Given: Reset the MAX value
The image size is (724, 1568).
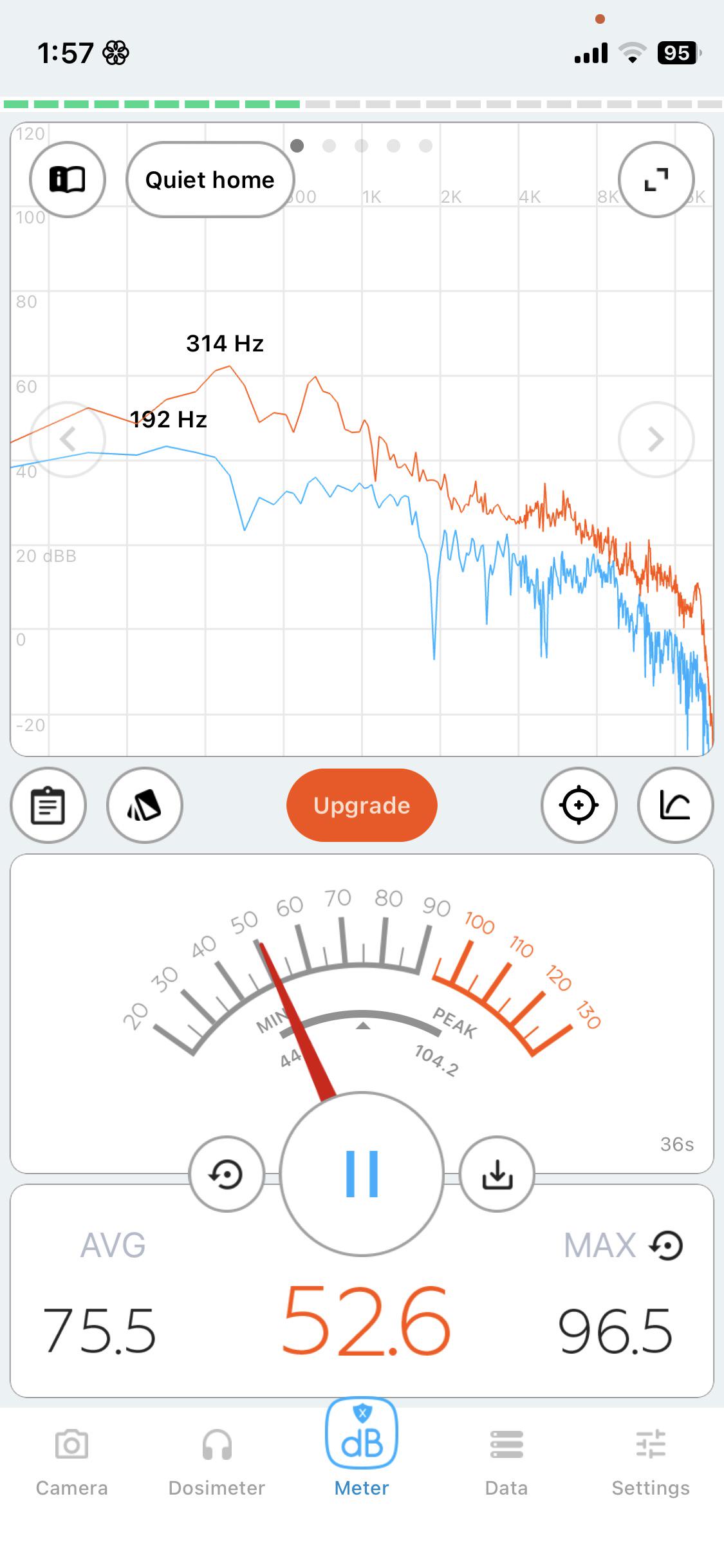Looking at the screenshot, I should tap(667, 1245).
